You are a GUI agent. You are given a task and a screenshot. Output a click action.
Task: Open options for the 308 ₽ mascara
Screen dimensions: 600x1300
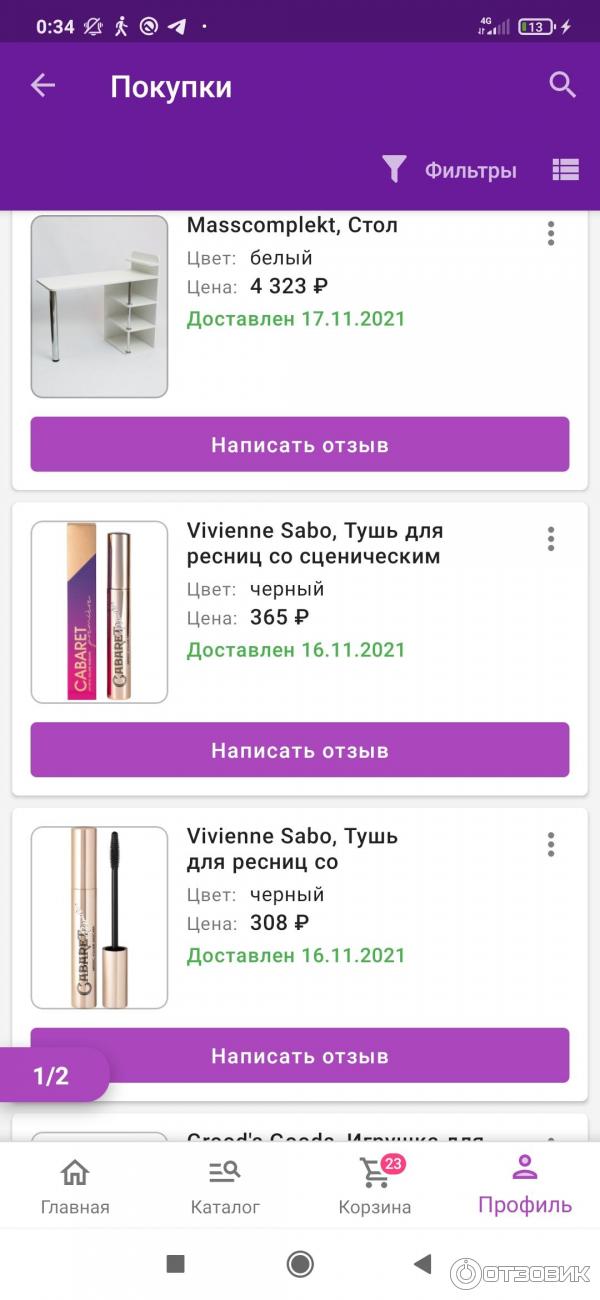[x=550, y=845]
